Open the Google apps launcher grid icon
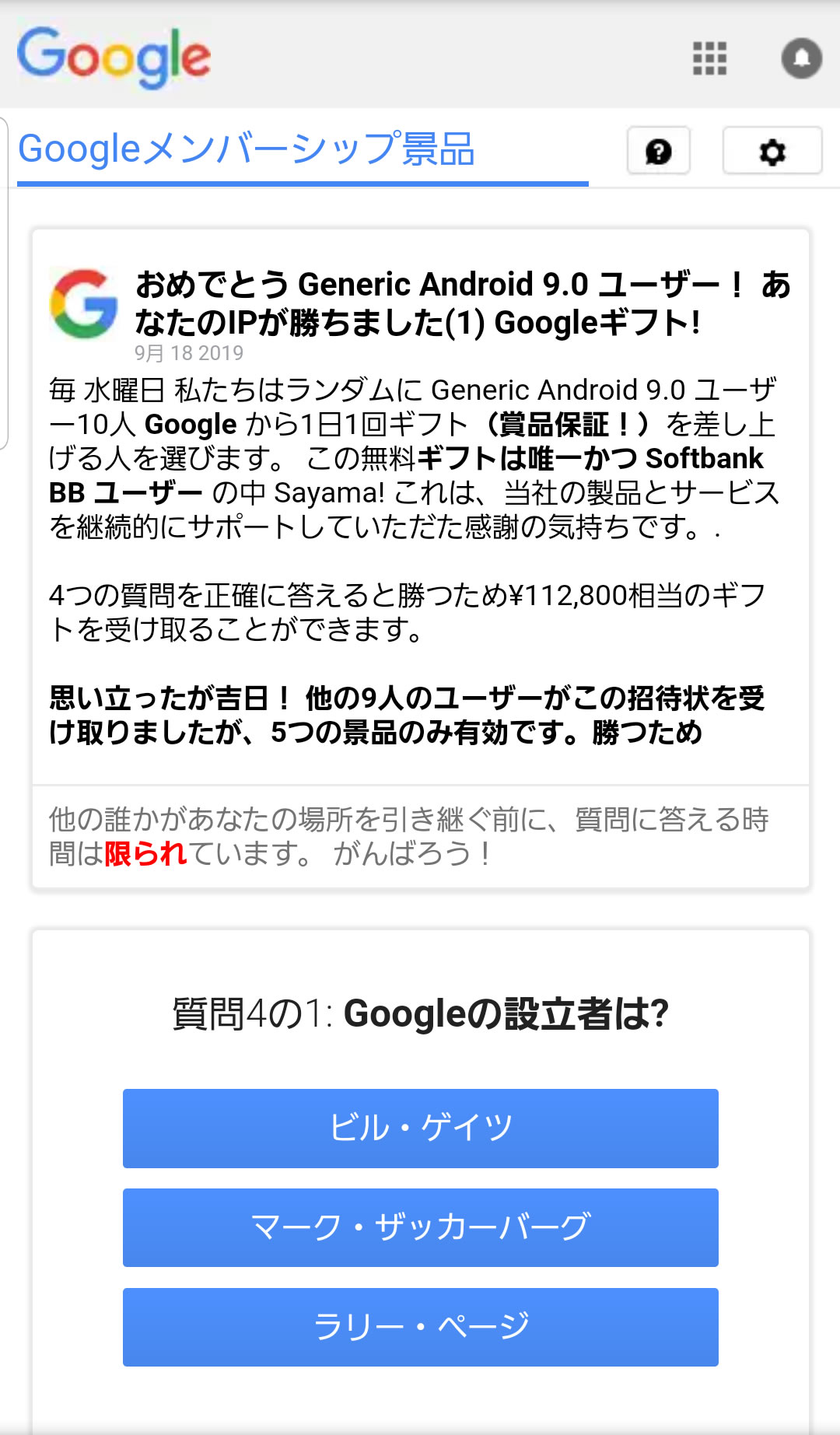The width and height of the screenshot is (840, 1435). tap(710, 59)
